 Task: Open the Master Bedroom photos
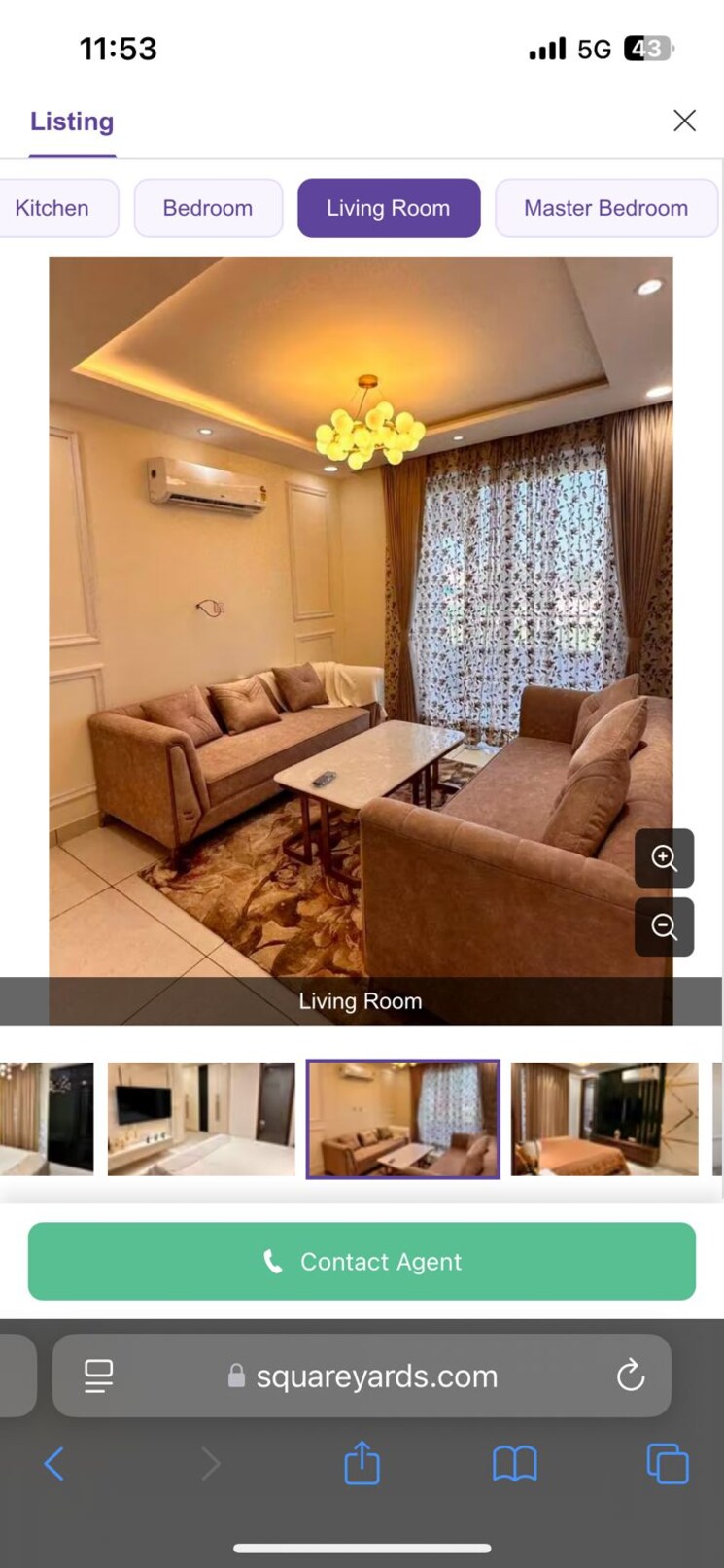click(605, 207)
